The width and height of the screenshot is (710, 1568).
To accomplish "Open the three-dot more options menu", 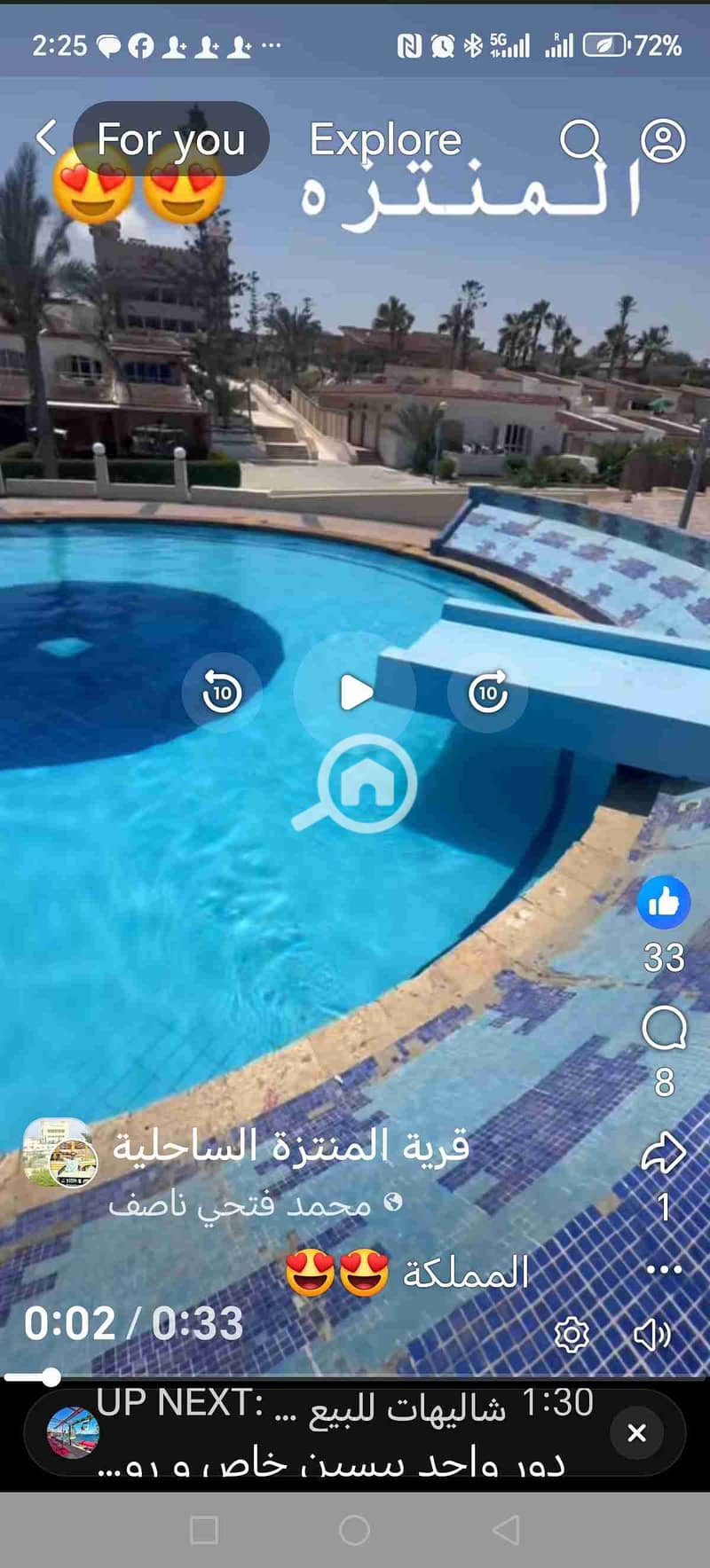I will [663, 1270].
